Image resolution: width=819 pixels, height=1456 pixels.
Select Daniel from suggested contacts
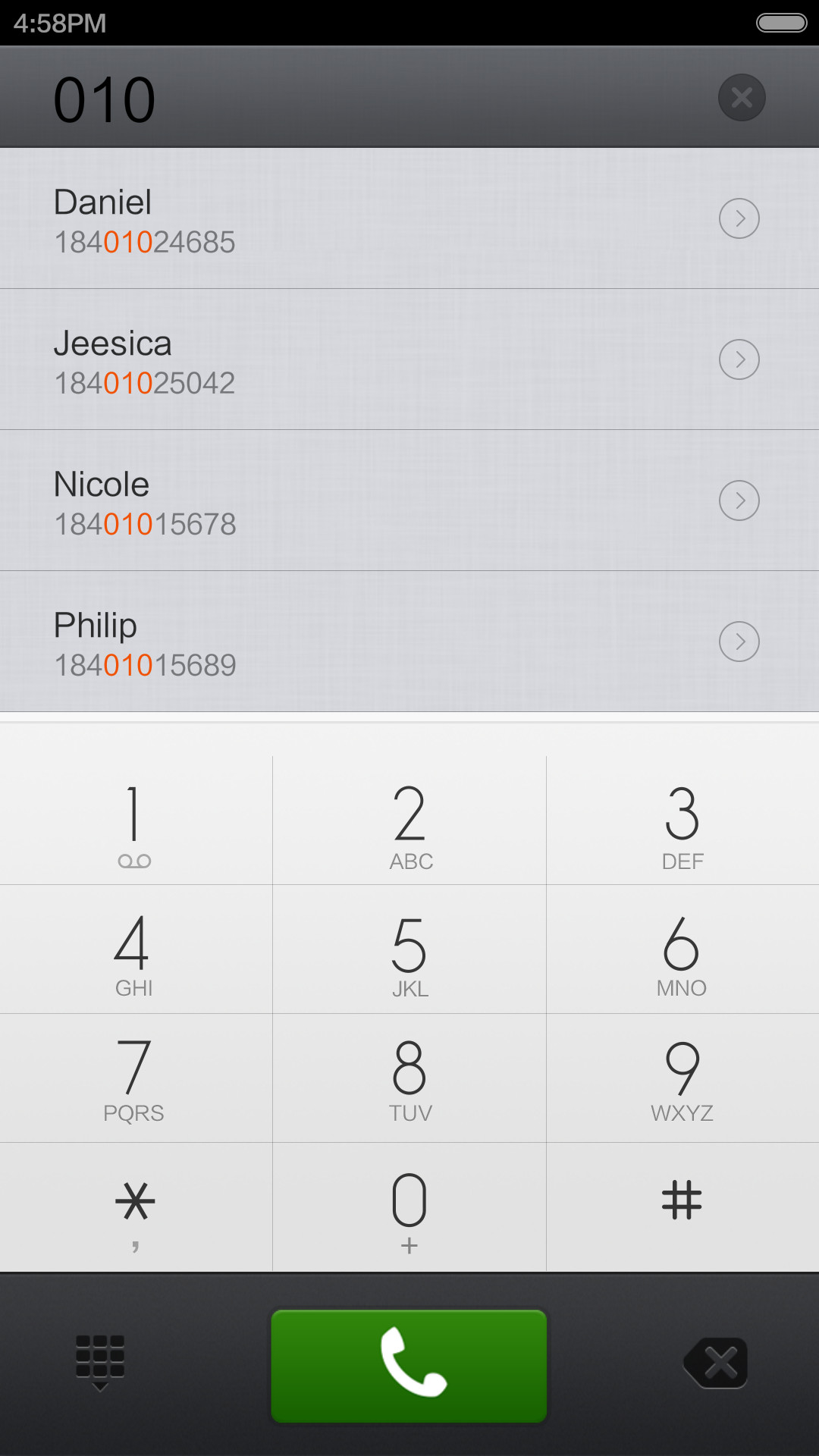click(x=409, y=218)
